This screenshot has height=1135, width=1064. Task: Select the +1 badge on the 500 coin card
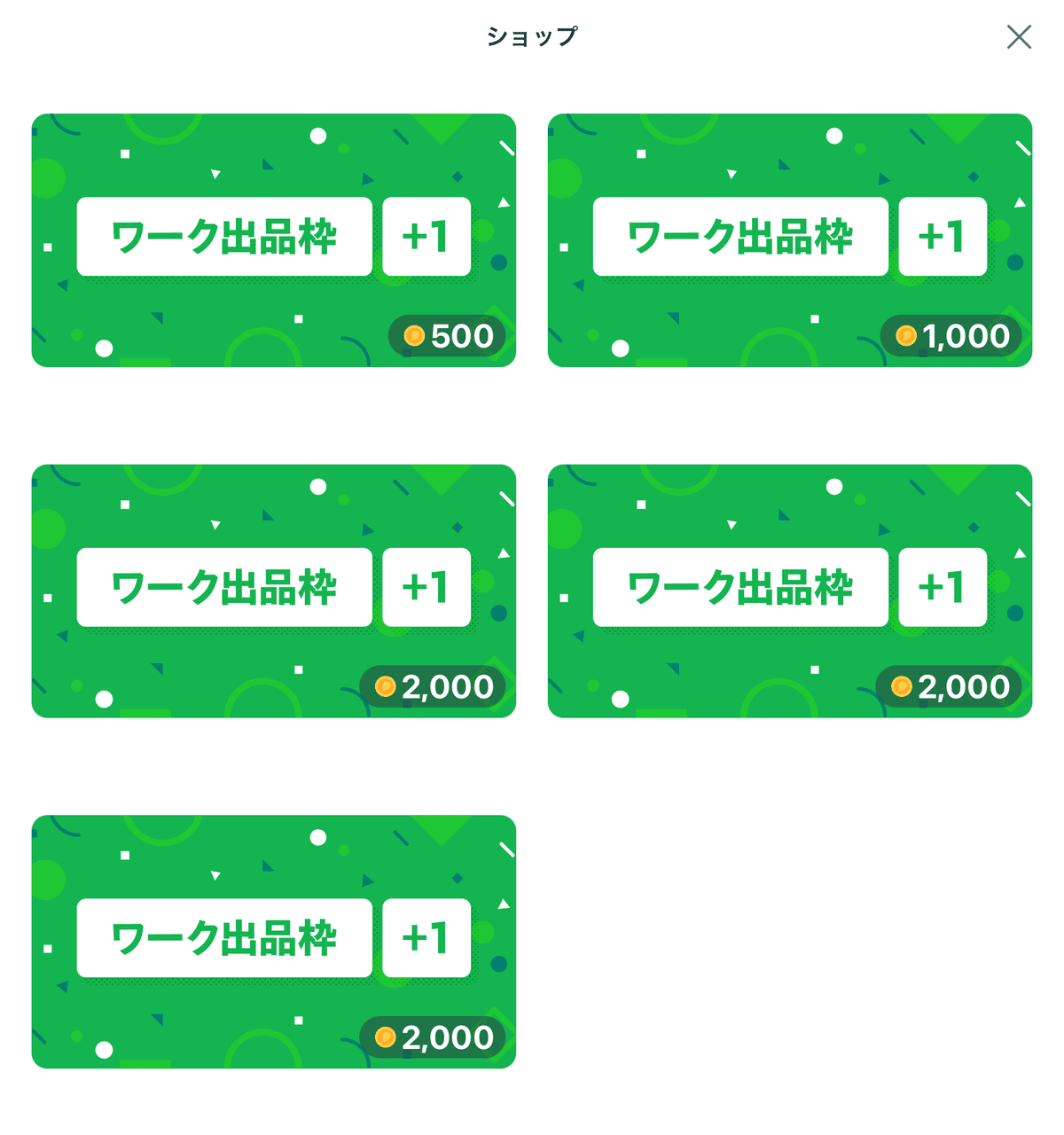point(426,235)
